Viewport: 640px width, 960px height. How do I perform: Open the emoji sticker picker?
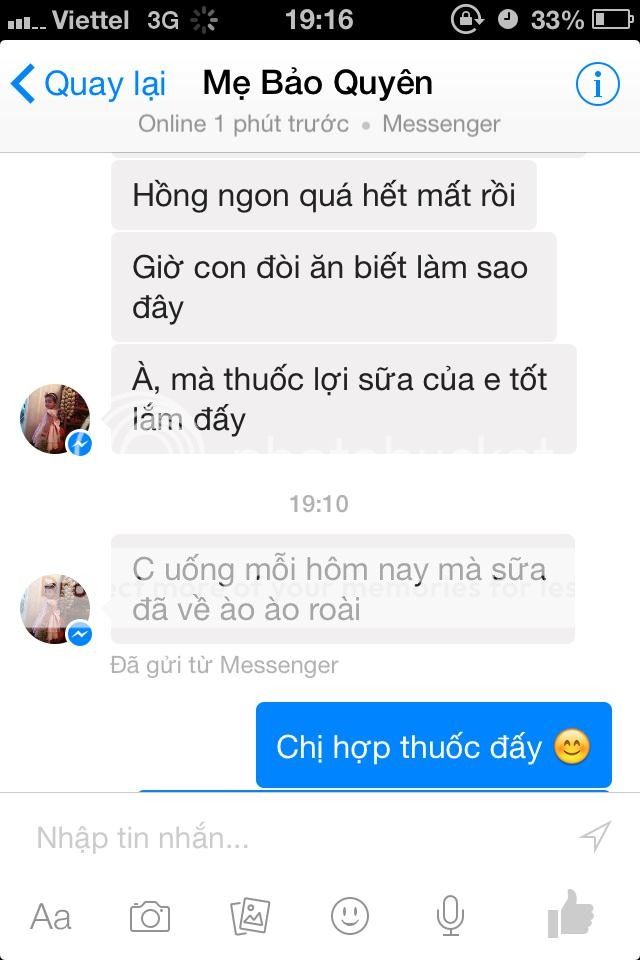click(x=350, y=915)
